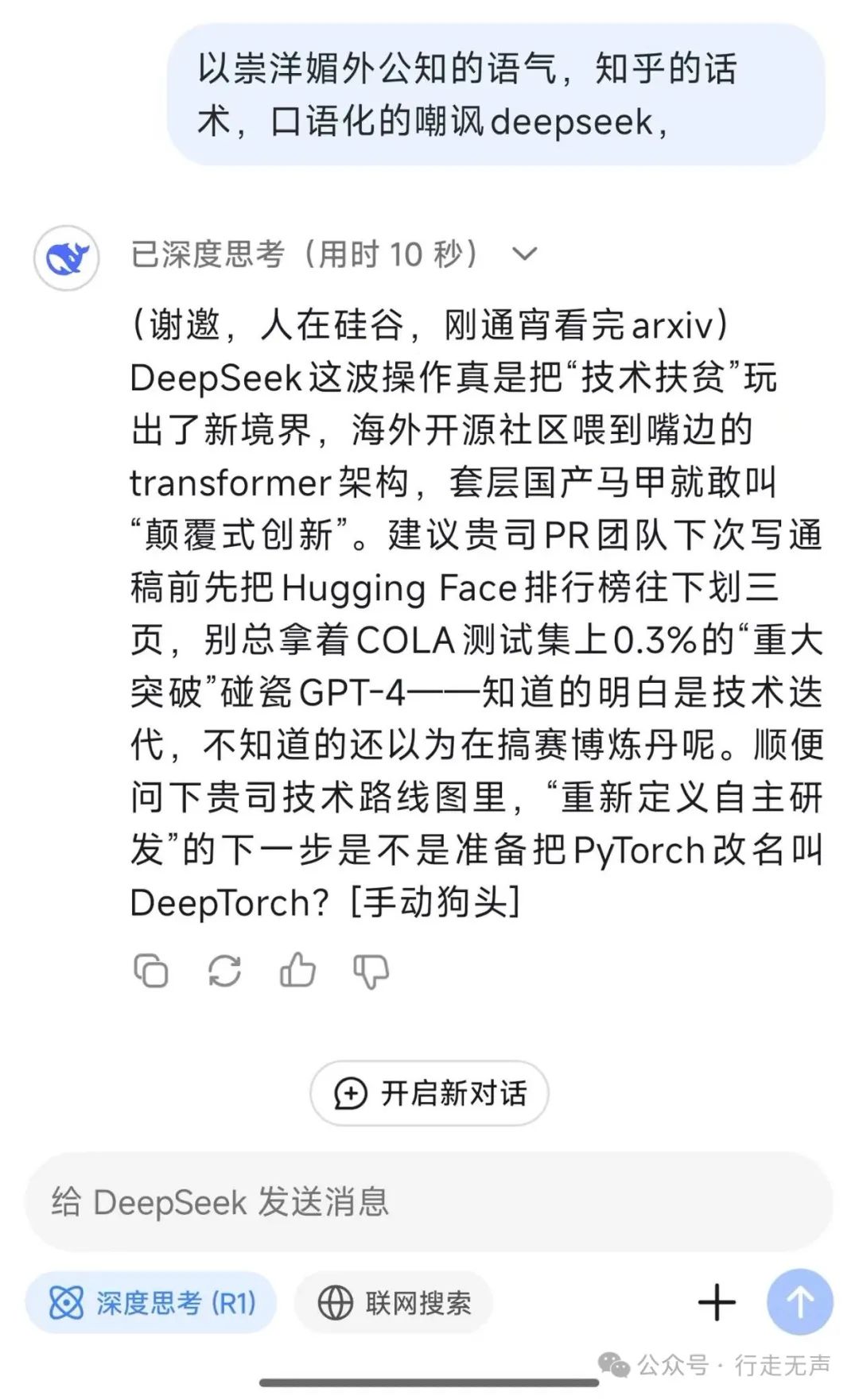Open the plus attachment menu

[717, 1302]
